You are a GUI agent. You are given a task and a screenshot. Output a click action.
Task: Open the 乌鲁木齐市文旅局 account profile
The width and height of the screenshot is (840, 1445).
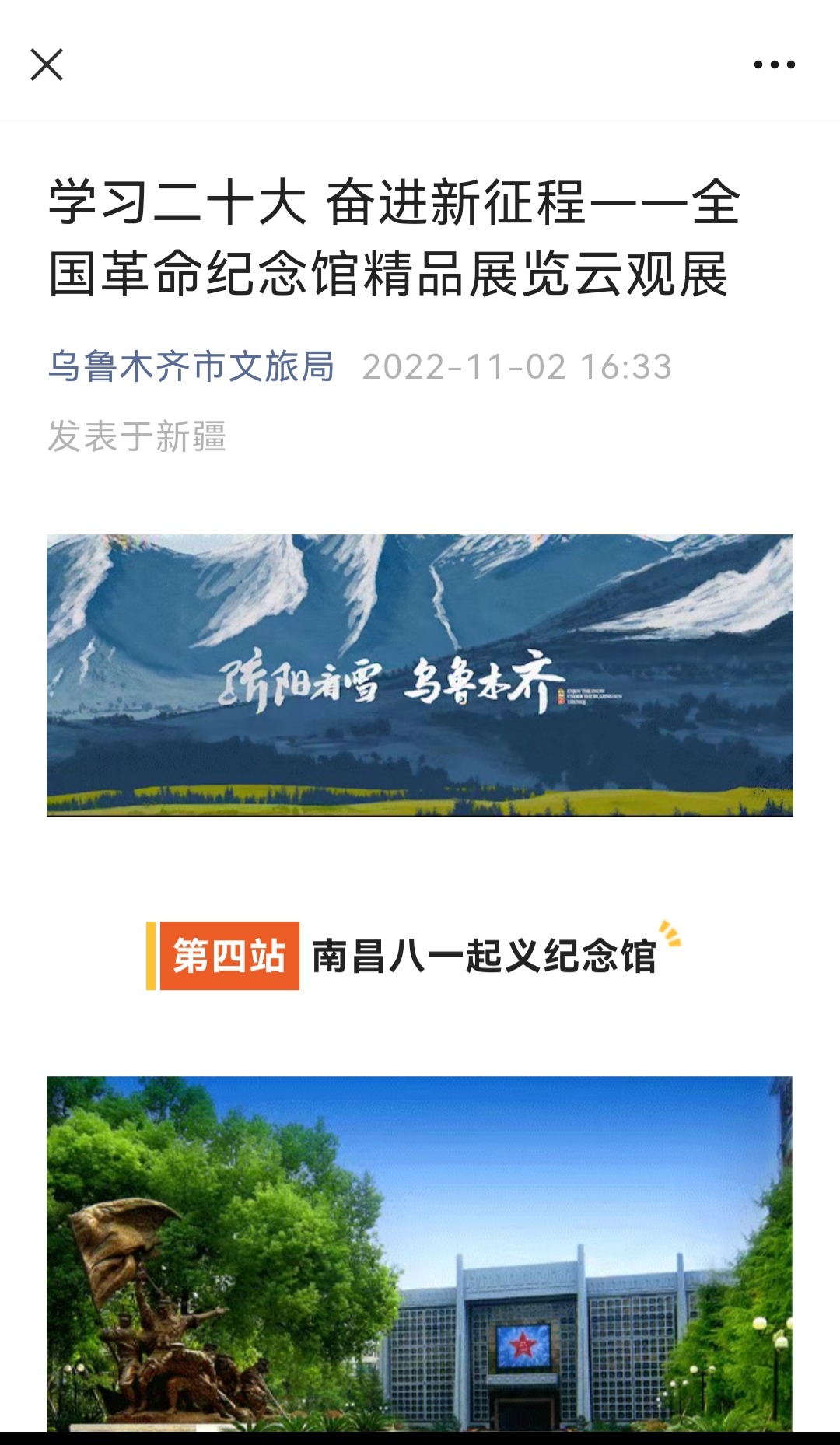click(191, 366)
